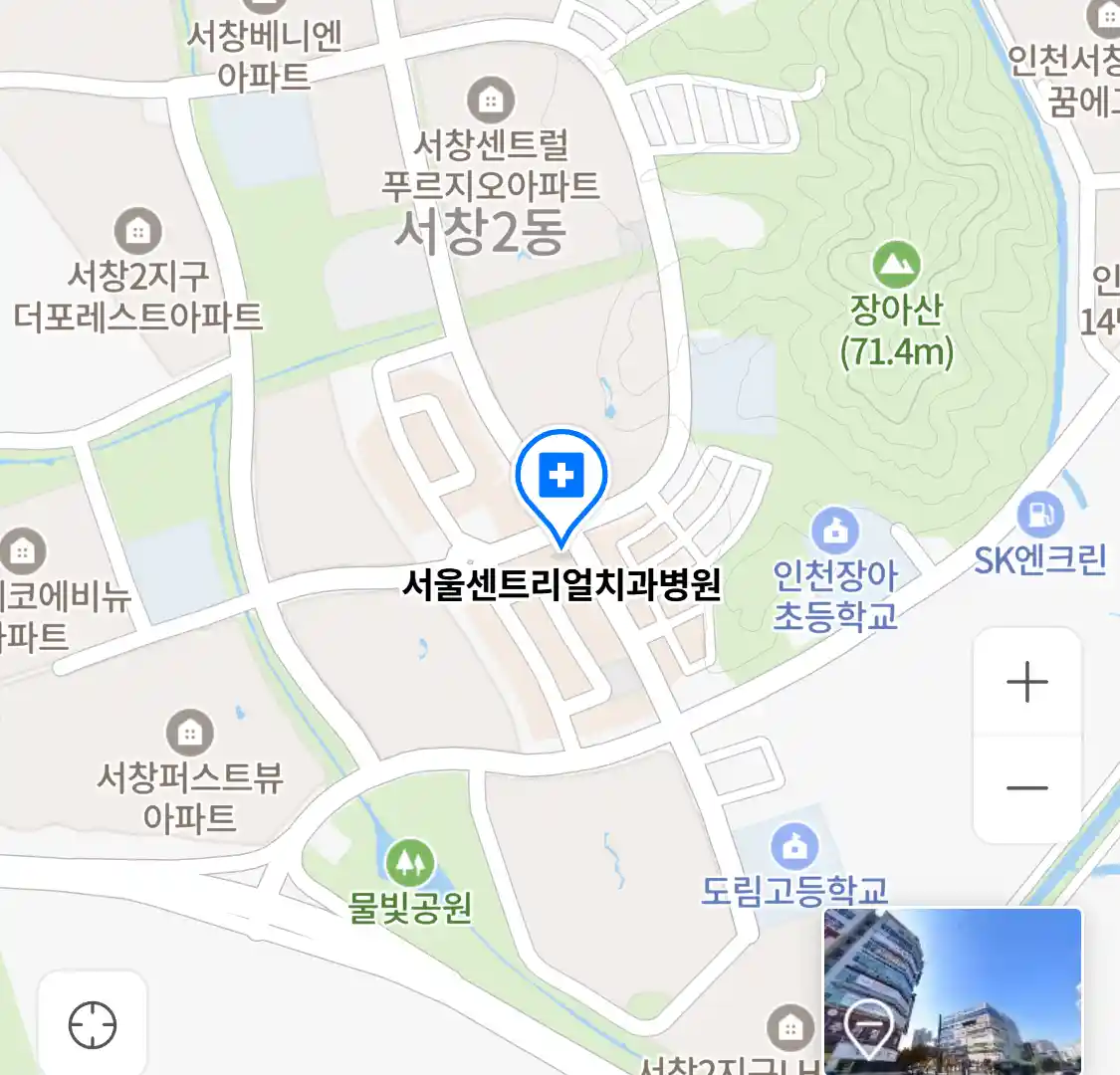Select the 서창퍼스트뷰아파트 marker
1120x1075 pixels.
click(x=189, y=734)
